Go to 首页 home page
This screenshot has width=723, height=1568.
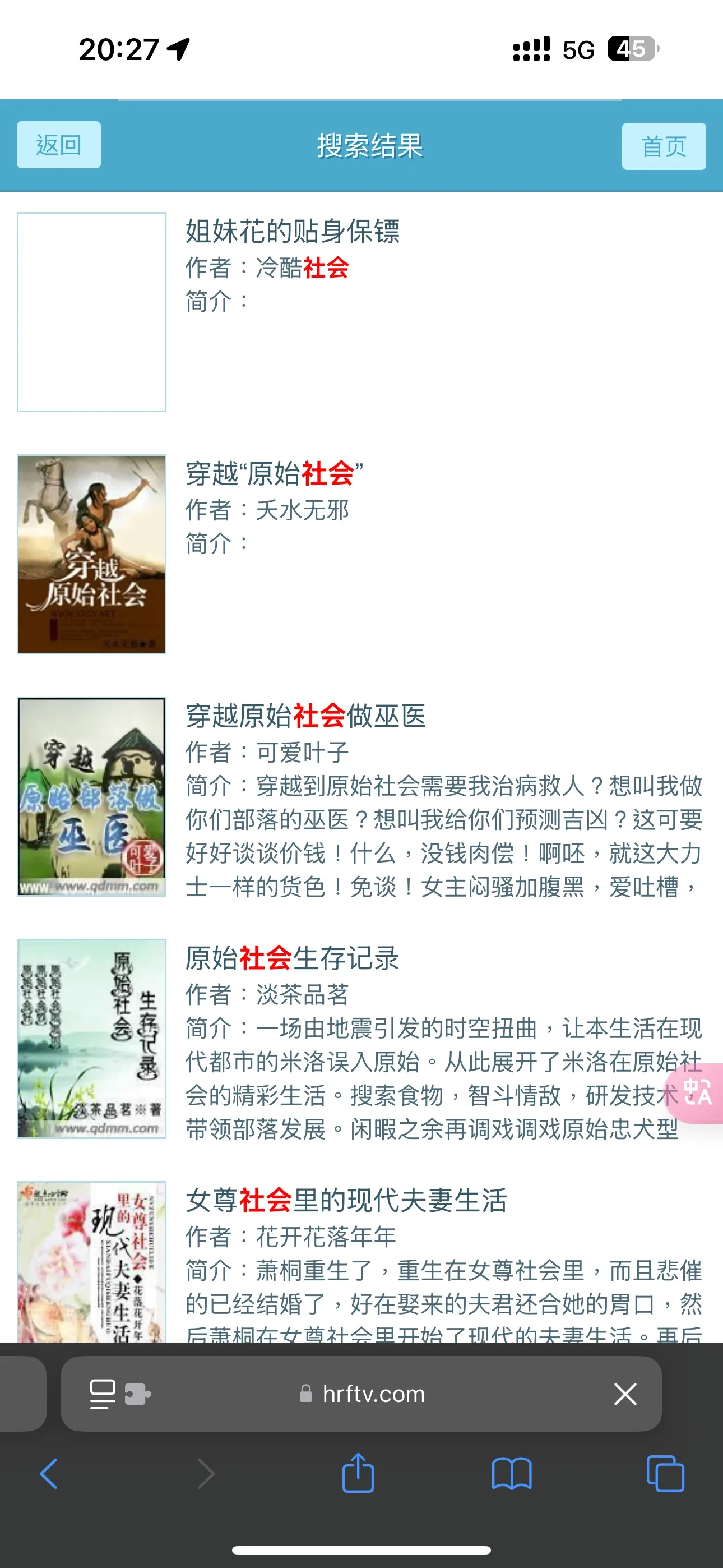point(664,147)
